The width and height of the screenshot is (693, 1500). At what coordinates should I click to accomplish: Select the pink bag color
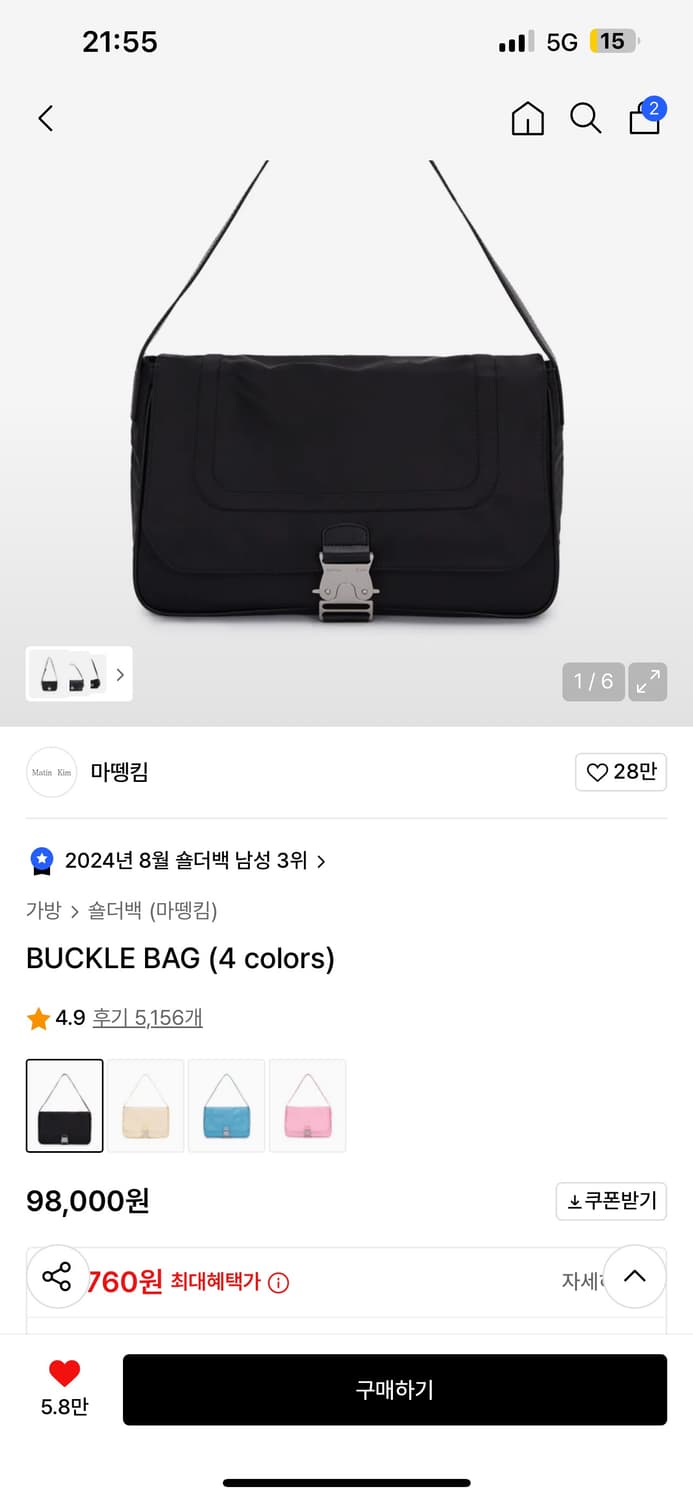(307, 1105)
